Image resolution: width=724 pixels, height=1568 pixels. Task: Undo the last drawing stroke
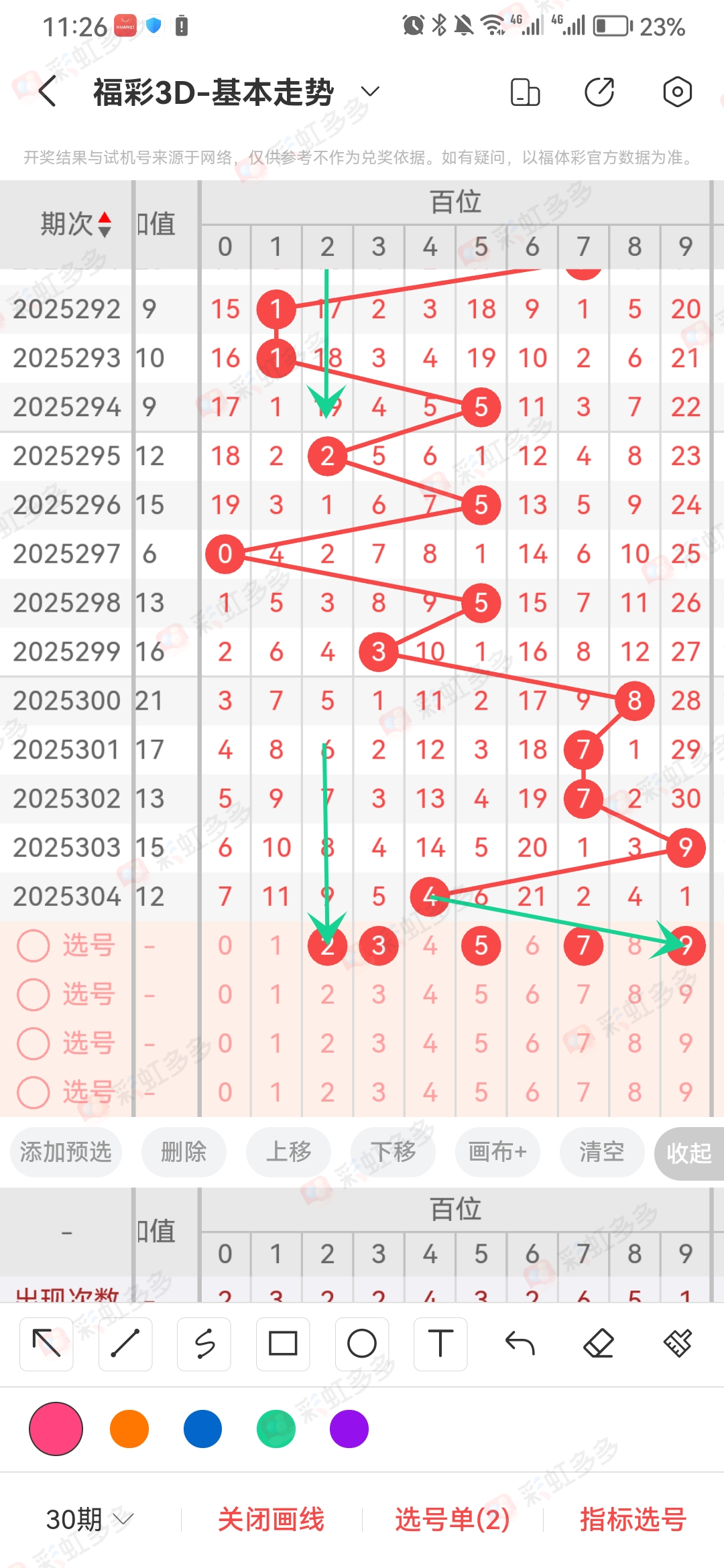point(520,1344)
